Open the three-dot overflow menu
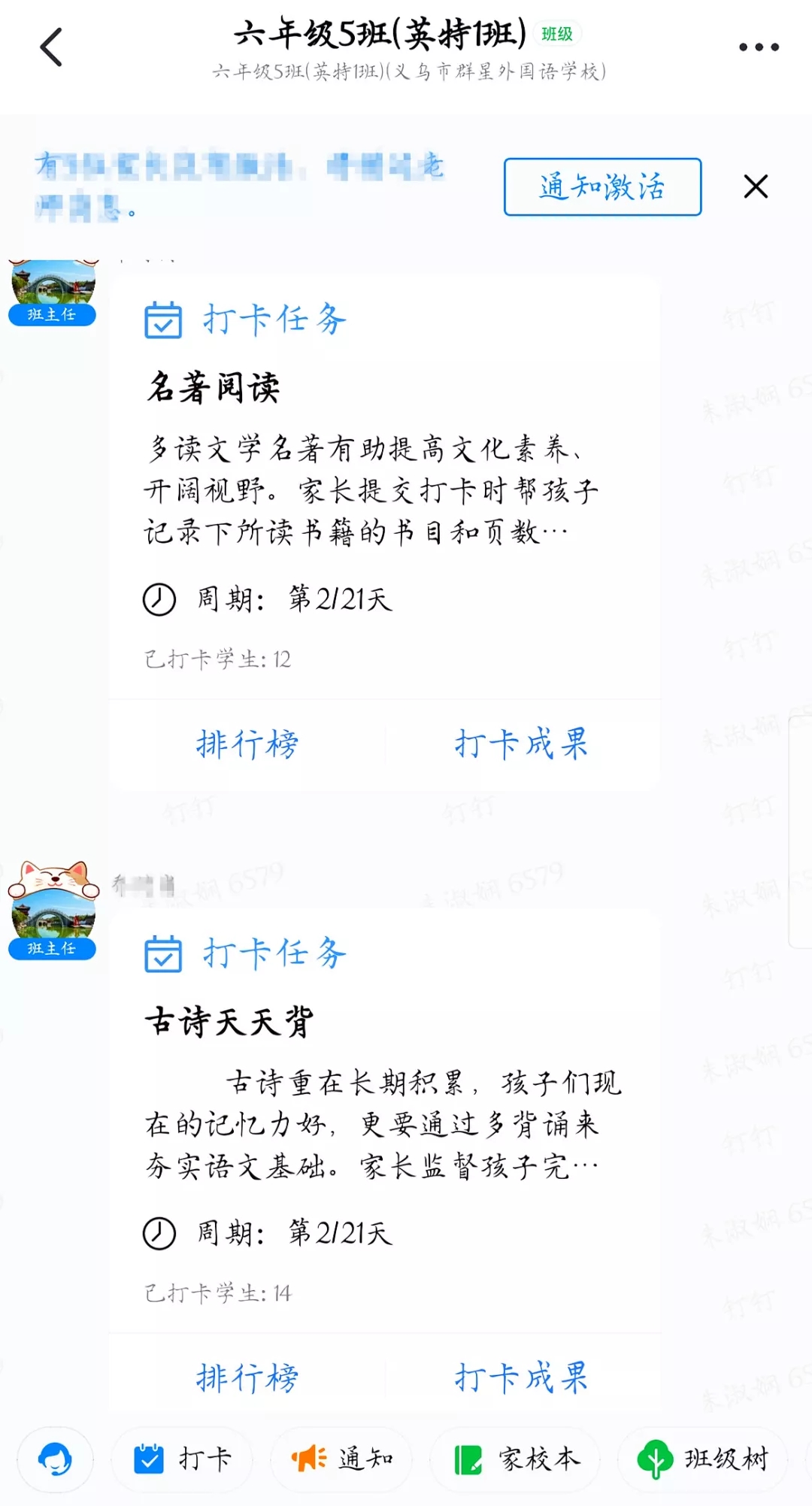 coord(758,47)
